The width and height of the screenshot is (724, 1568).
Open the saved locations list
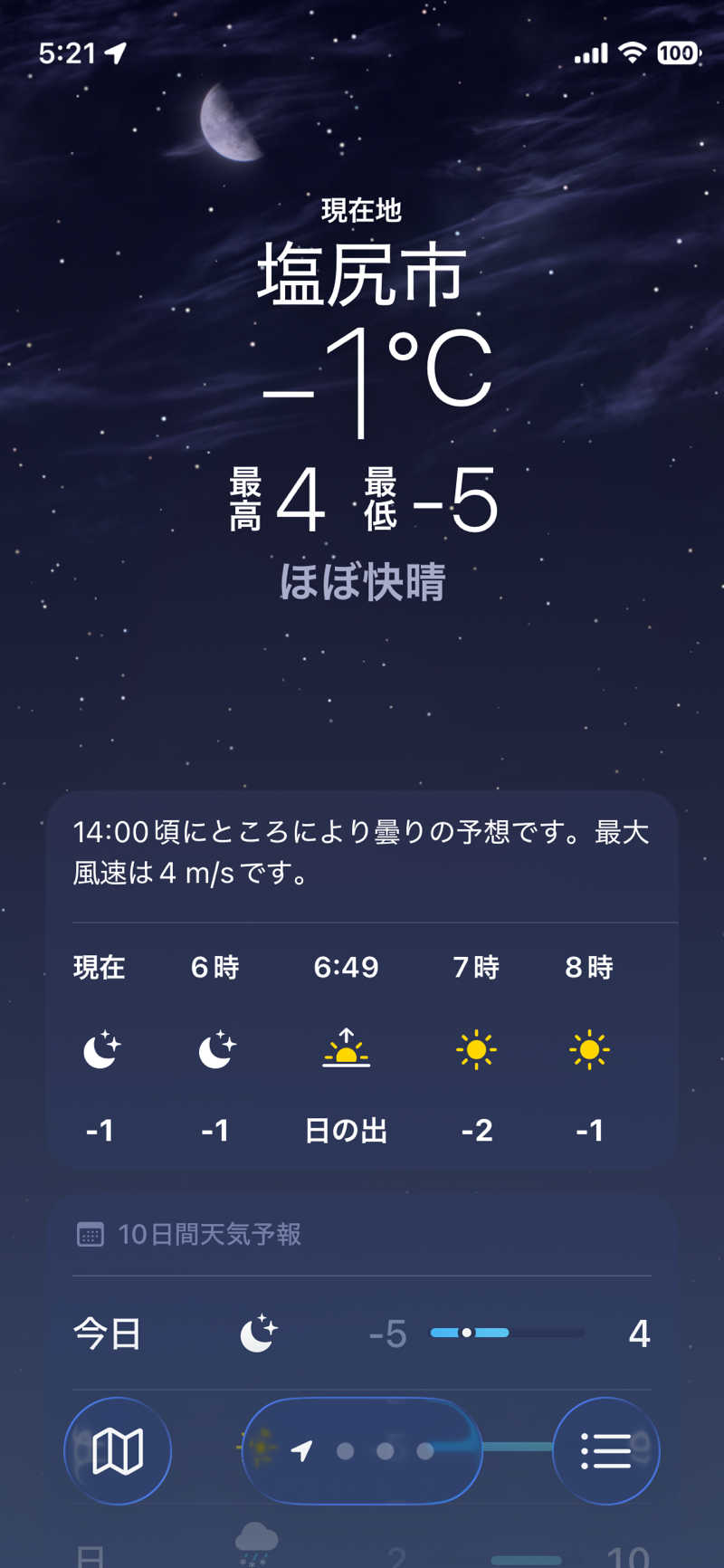click(605, 1451)
